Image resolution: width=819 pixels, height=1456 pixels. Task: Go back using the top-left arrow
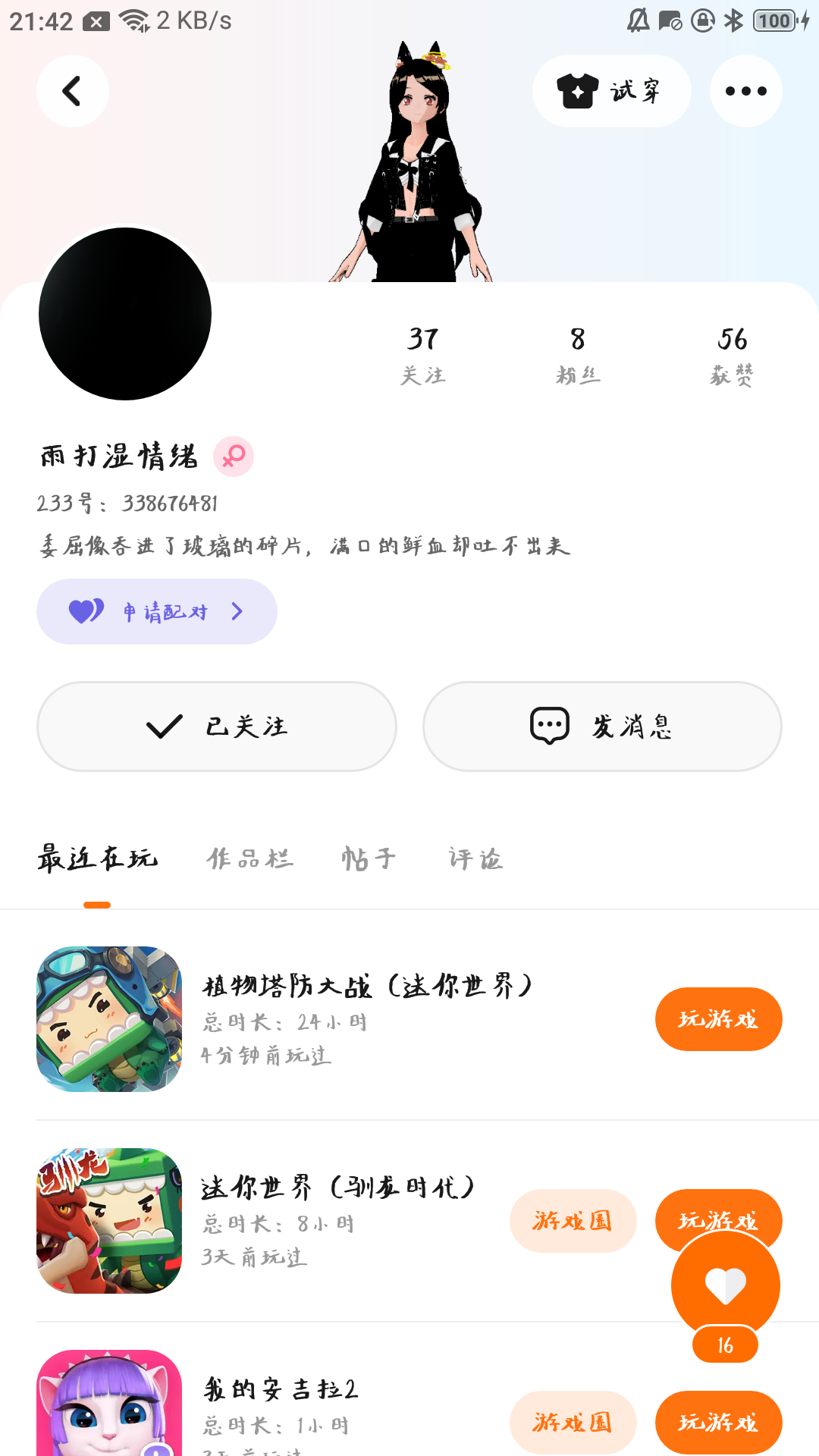point(72,91)
